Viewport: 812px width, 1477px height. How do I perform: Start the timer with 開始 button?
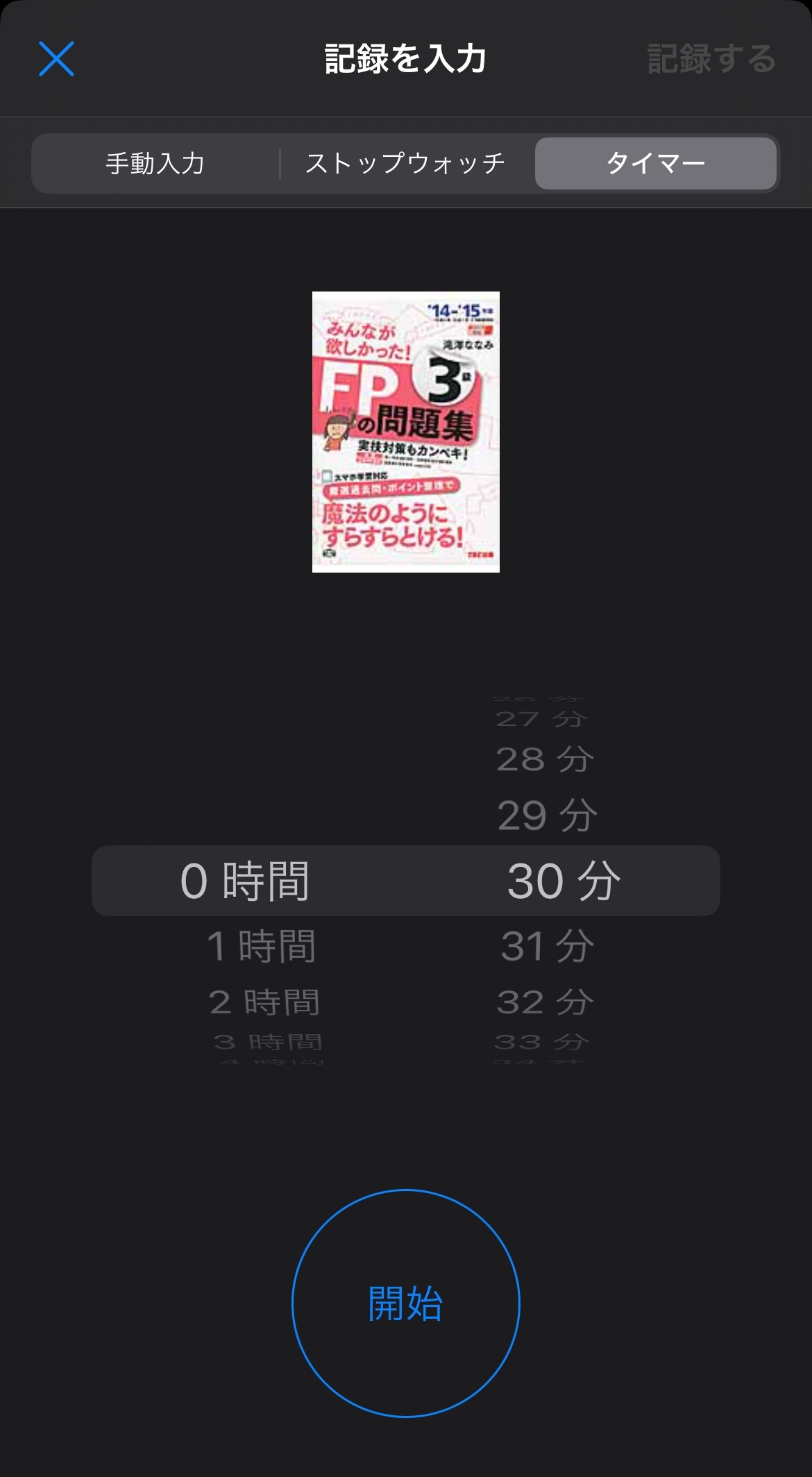(x=406, y=1303)
